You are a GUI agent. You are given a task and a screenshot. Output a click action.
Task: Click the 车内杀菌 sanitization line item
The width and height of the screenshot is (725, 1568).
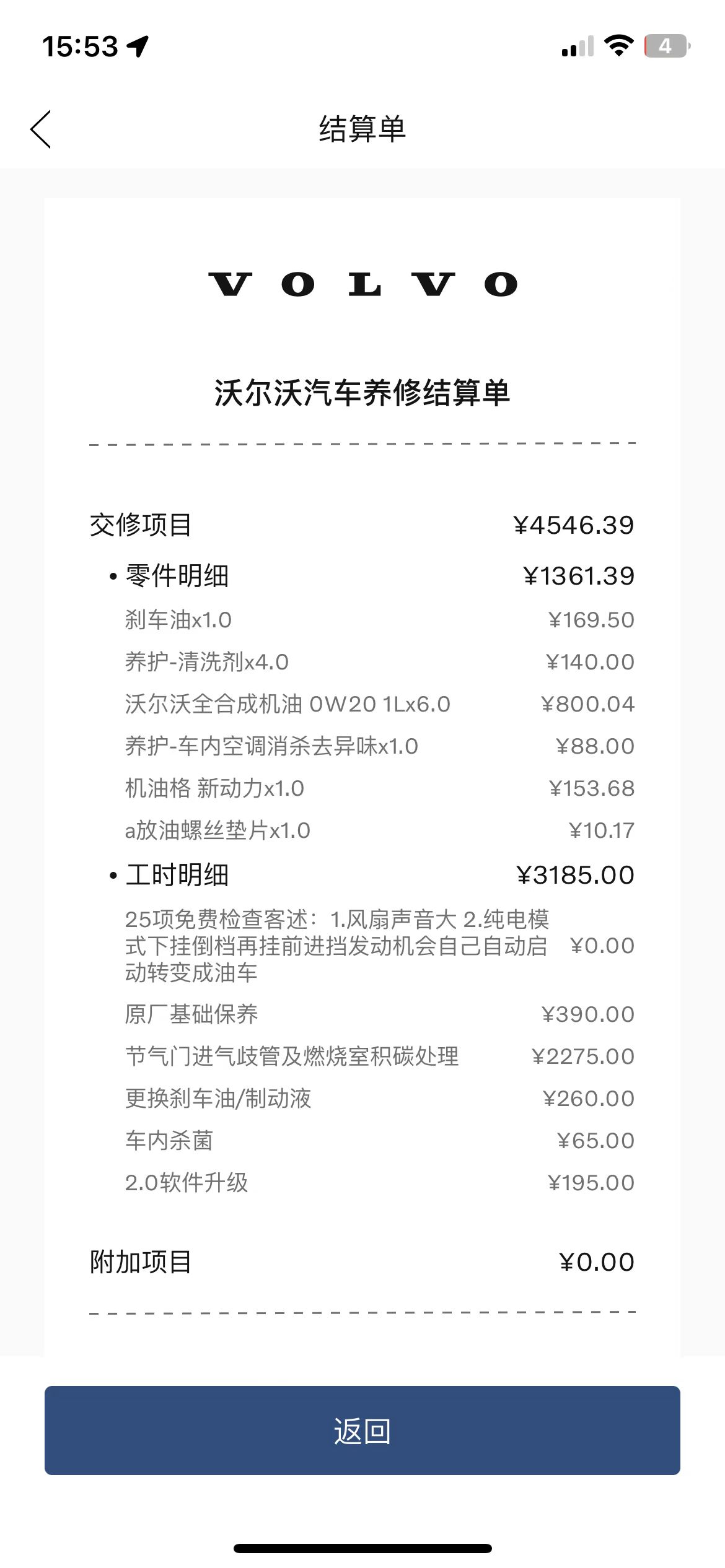point(169,1141)
